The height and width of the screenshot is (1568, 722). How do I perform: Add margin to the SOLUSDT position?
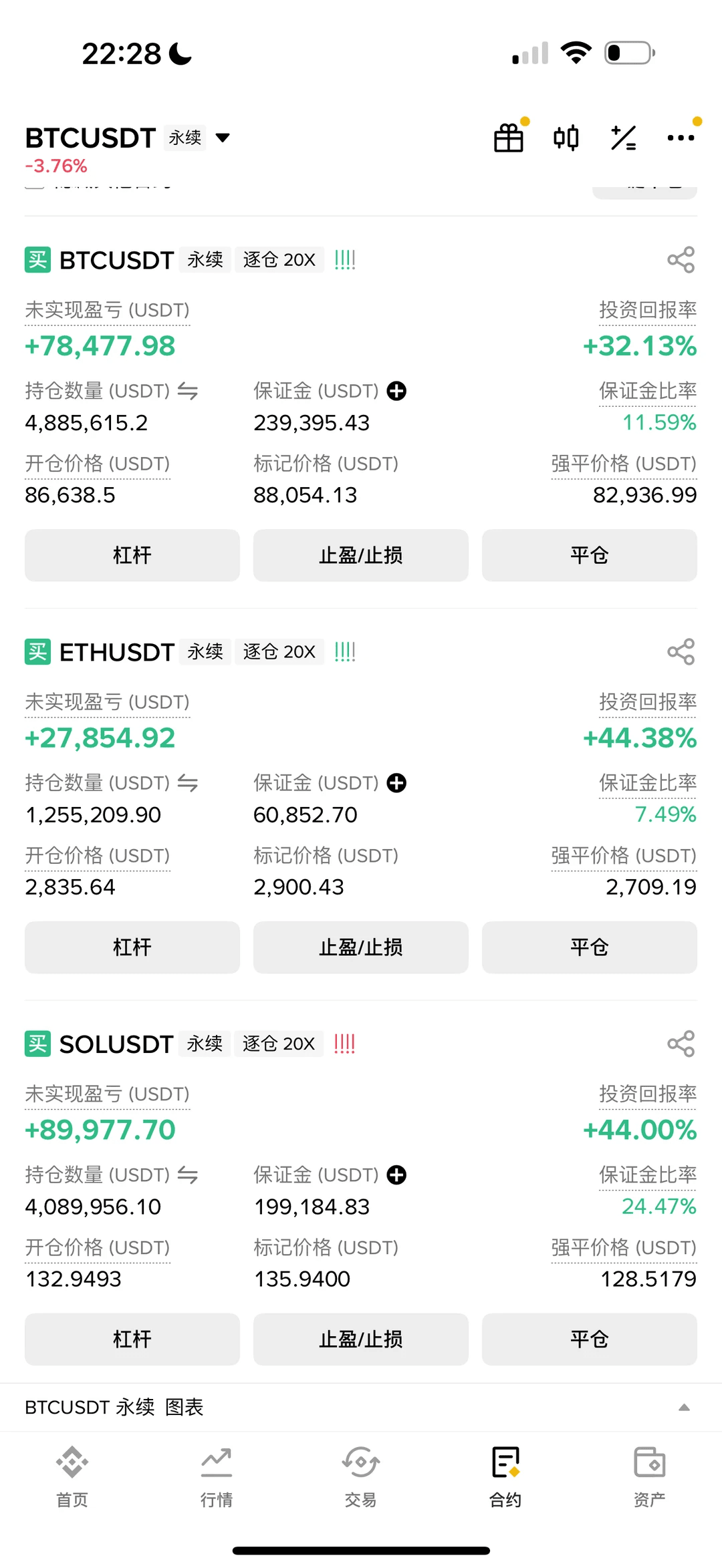point(396,1175)
